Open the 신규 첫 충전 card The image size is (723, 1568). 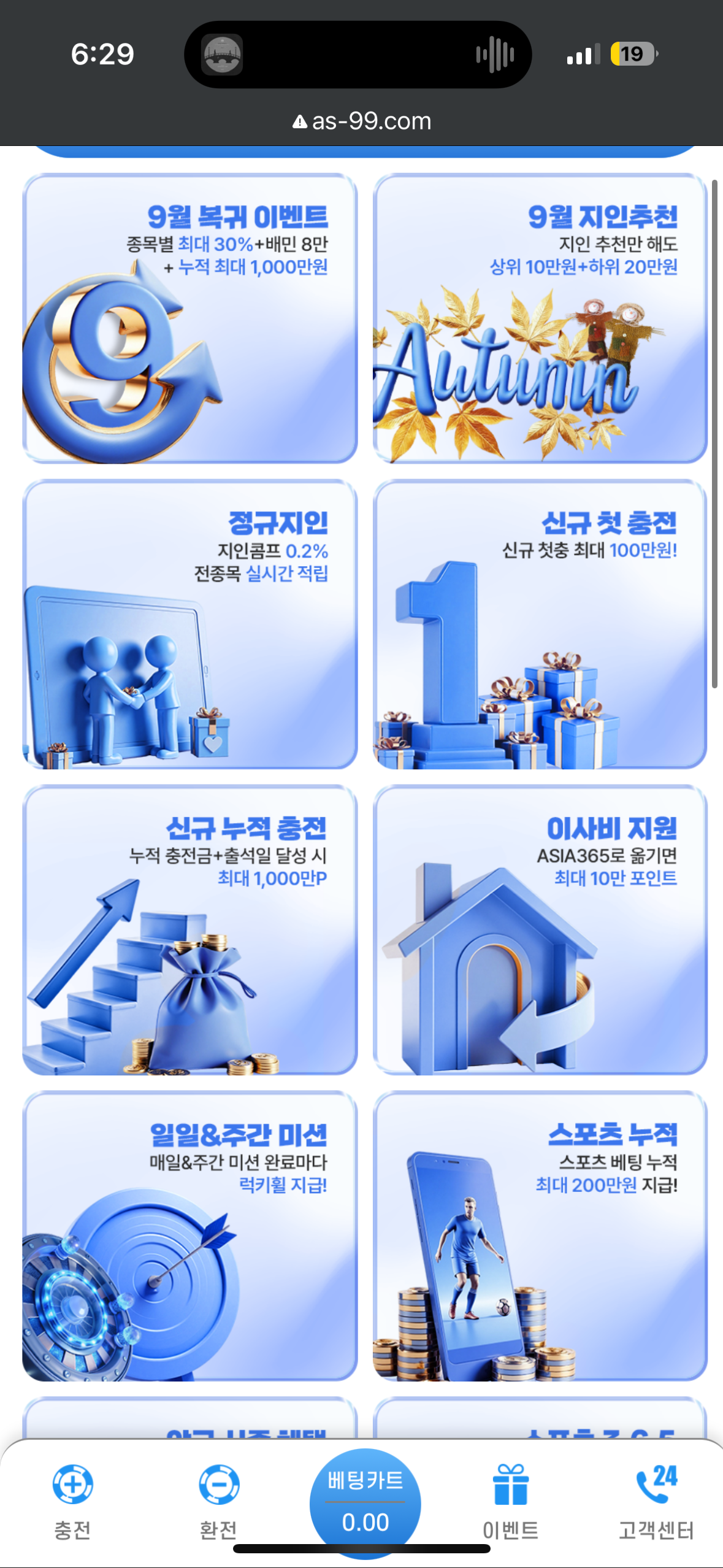click(540, 624)
